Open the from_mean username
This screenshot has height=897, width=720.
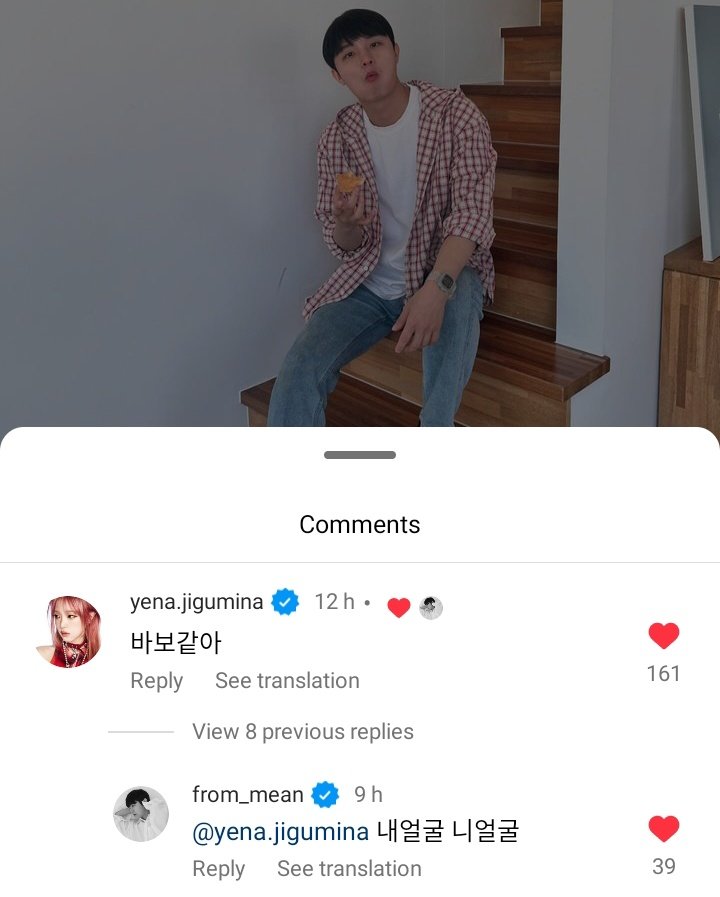coord(248,795)
